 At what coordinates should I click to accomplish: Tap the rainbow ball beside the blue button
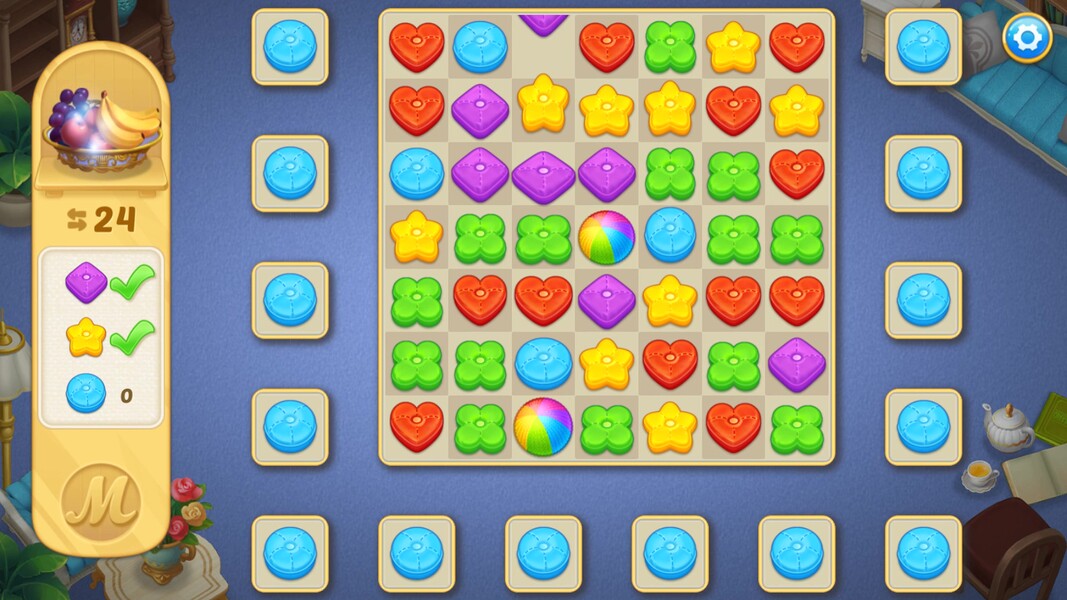(x=607, y=238)
